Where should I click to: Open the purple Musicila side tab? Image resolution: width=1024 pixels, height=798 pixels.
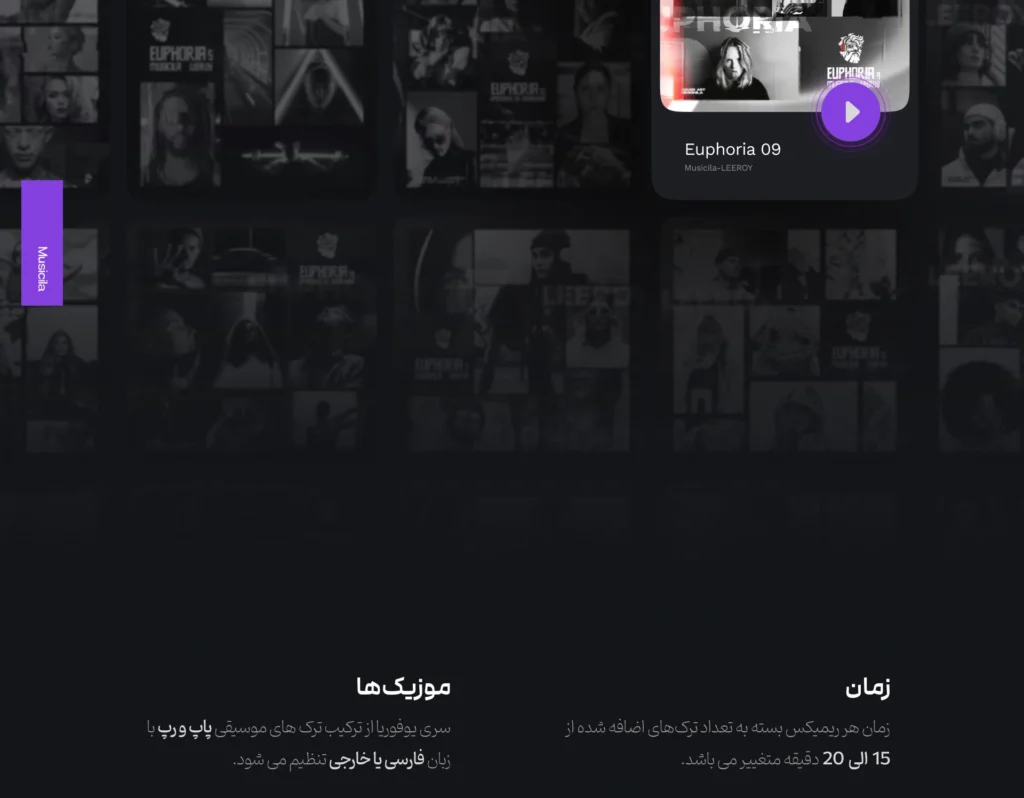[x=42, y=243]
